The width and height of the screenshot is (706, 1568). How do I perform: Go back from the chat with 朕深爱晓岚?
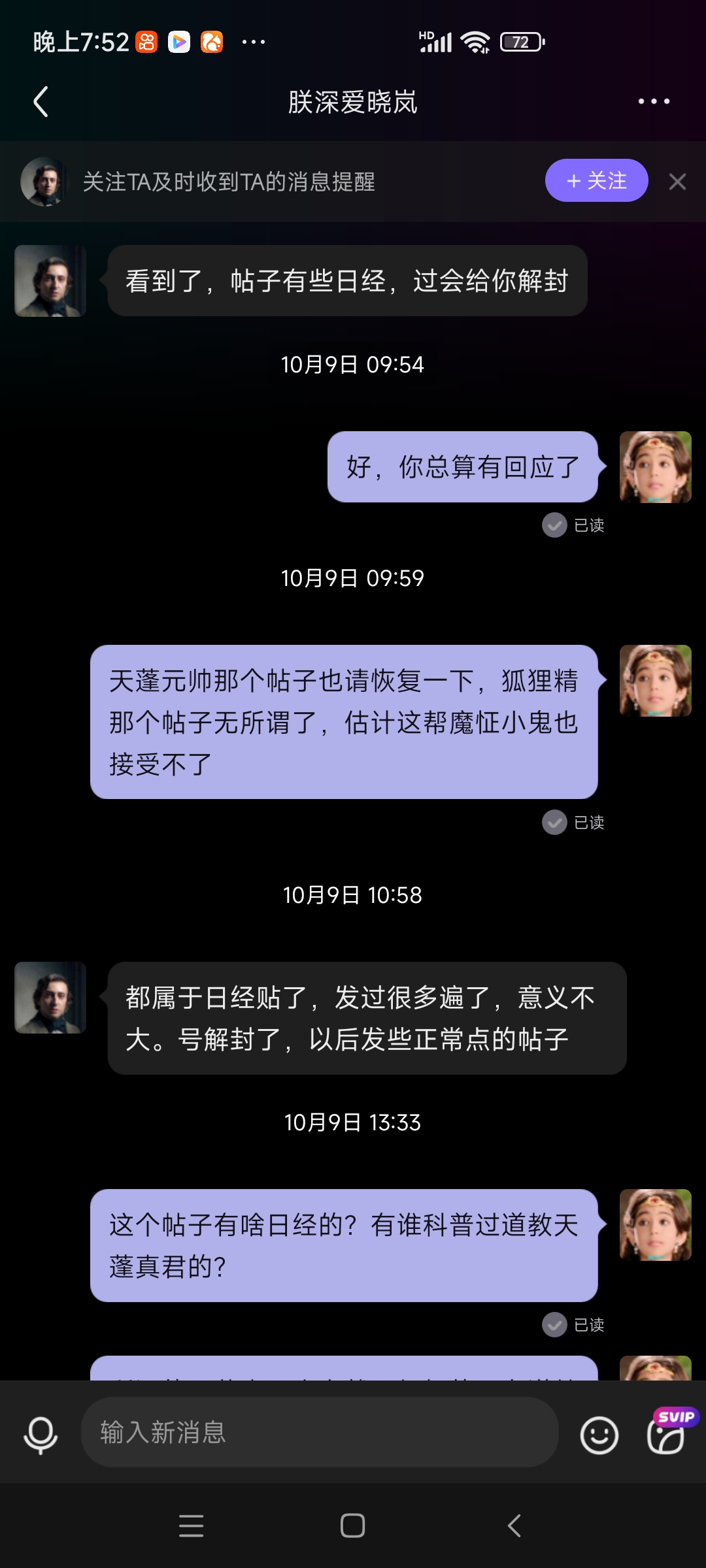coord(41,102)
